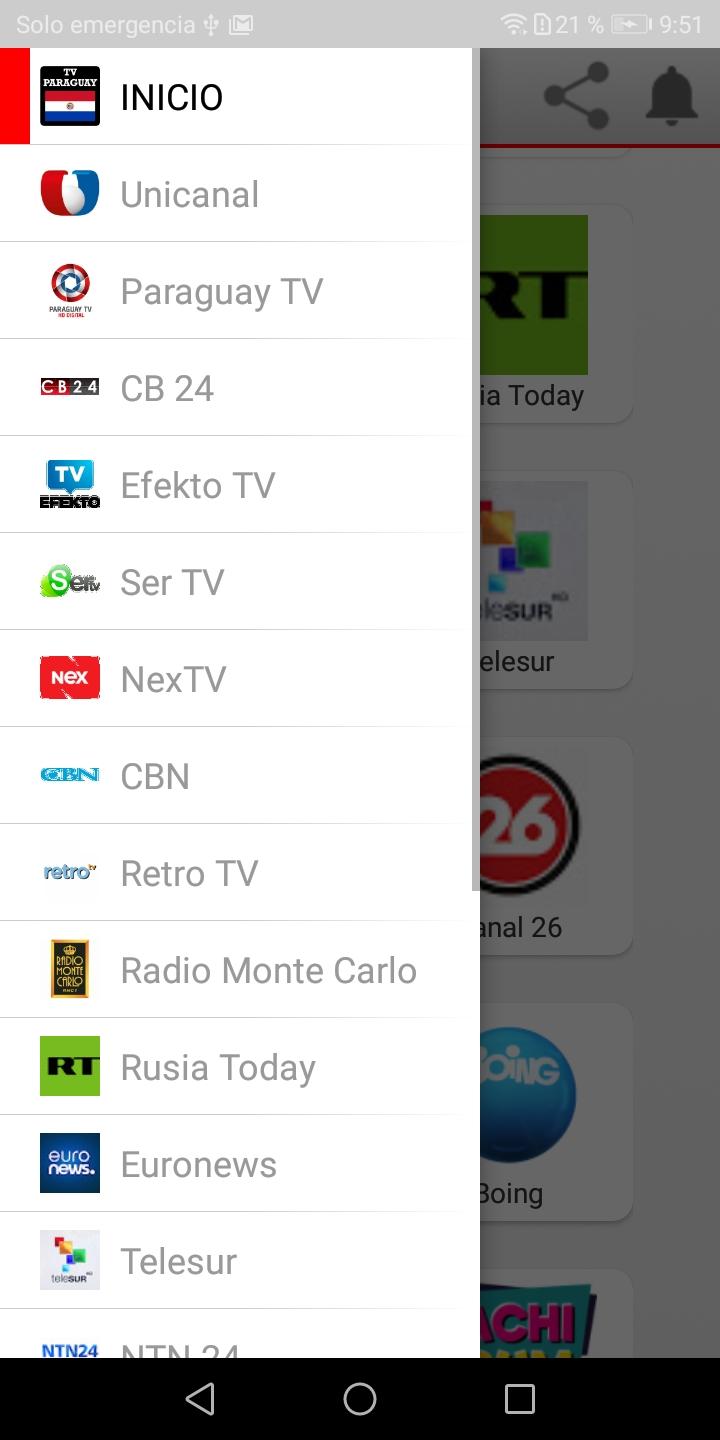Screen dimensions: 720x1440
Task: Choose Euronews in the menu
Action: (240, 1164)
